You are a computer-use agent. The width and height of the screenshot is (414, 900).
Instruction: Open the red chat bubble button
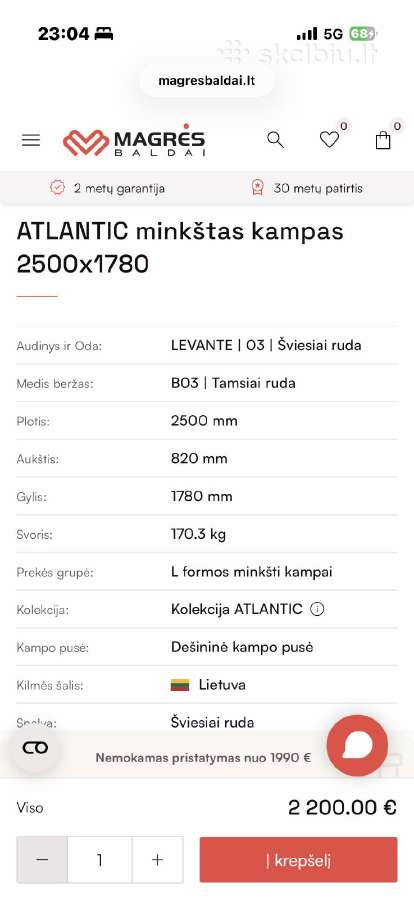coord(357,745)
